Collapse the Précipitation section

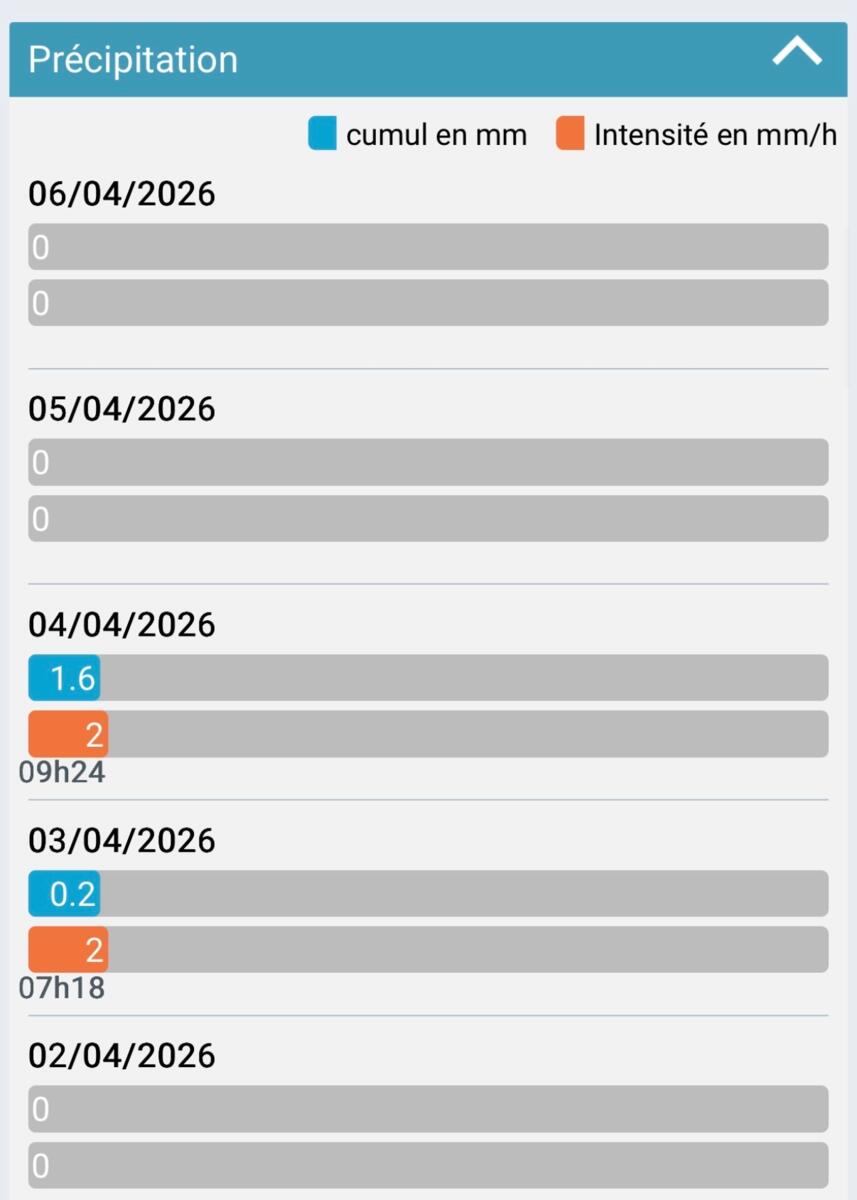(x=796, y=54)
